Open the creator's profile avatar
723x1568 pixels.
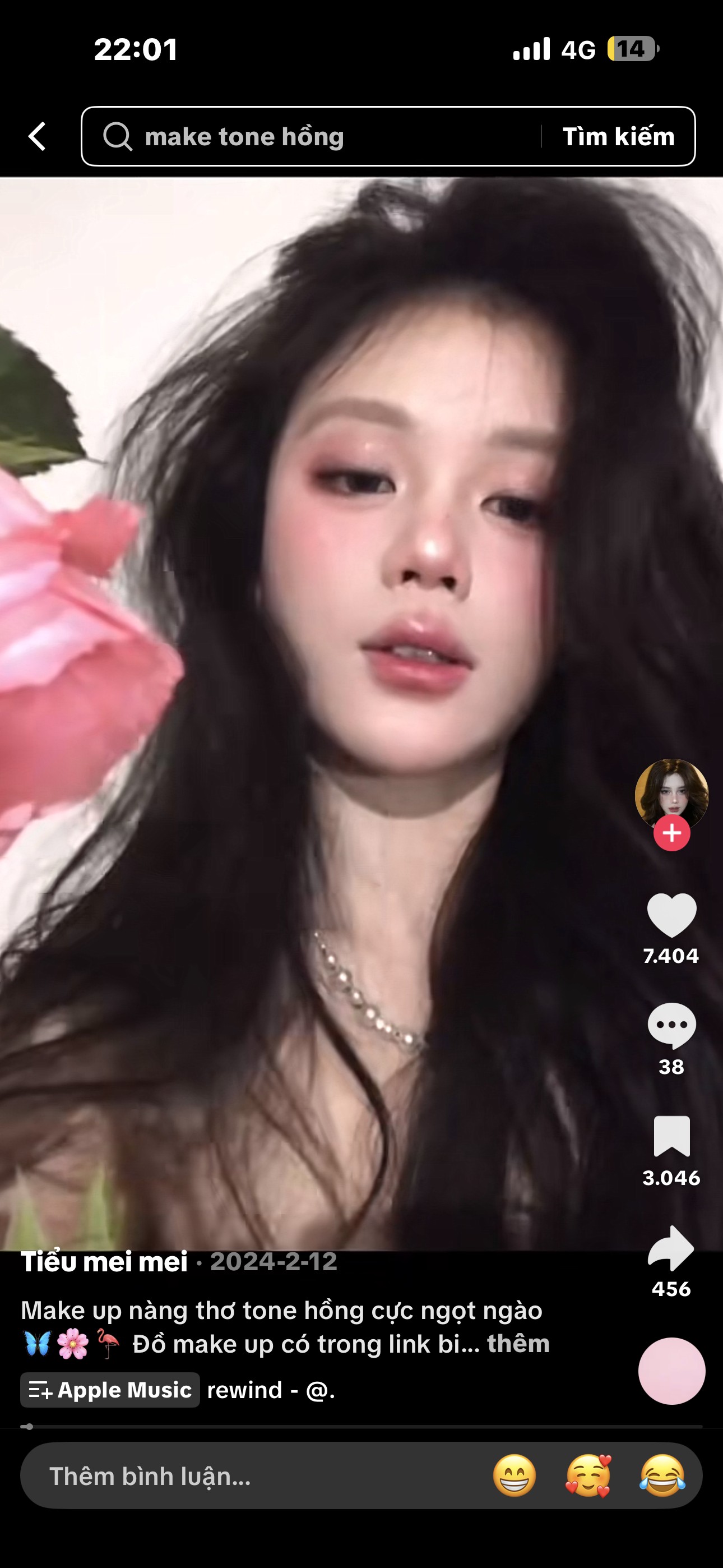click(x=671, y=794)
